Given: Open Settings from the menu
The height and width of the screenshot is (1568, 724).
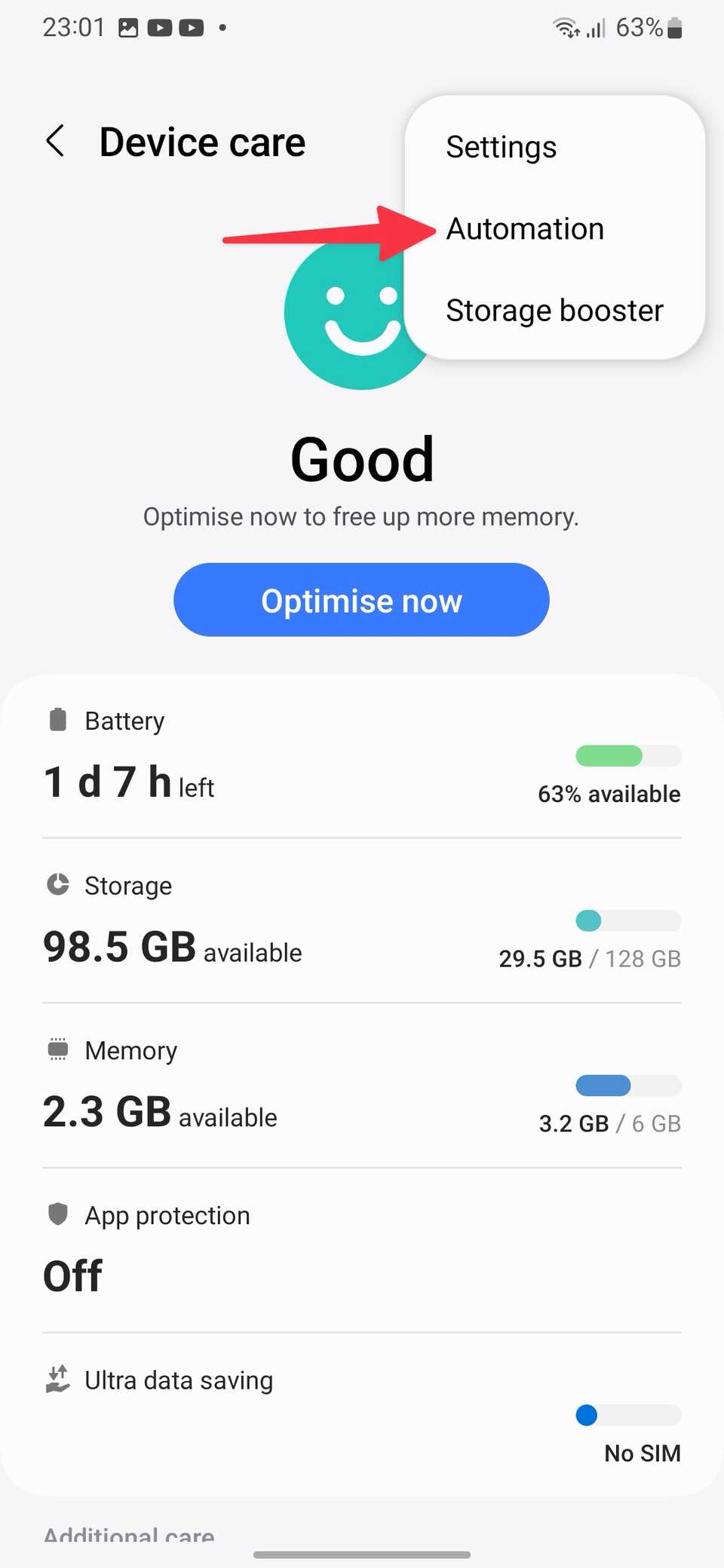Looking at the screenshot, I should click(501, 147).
